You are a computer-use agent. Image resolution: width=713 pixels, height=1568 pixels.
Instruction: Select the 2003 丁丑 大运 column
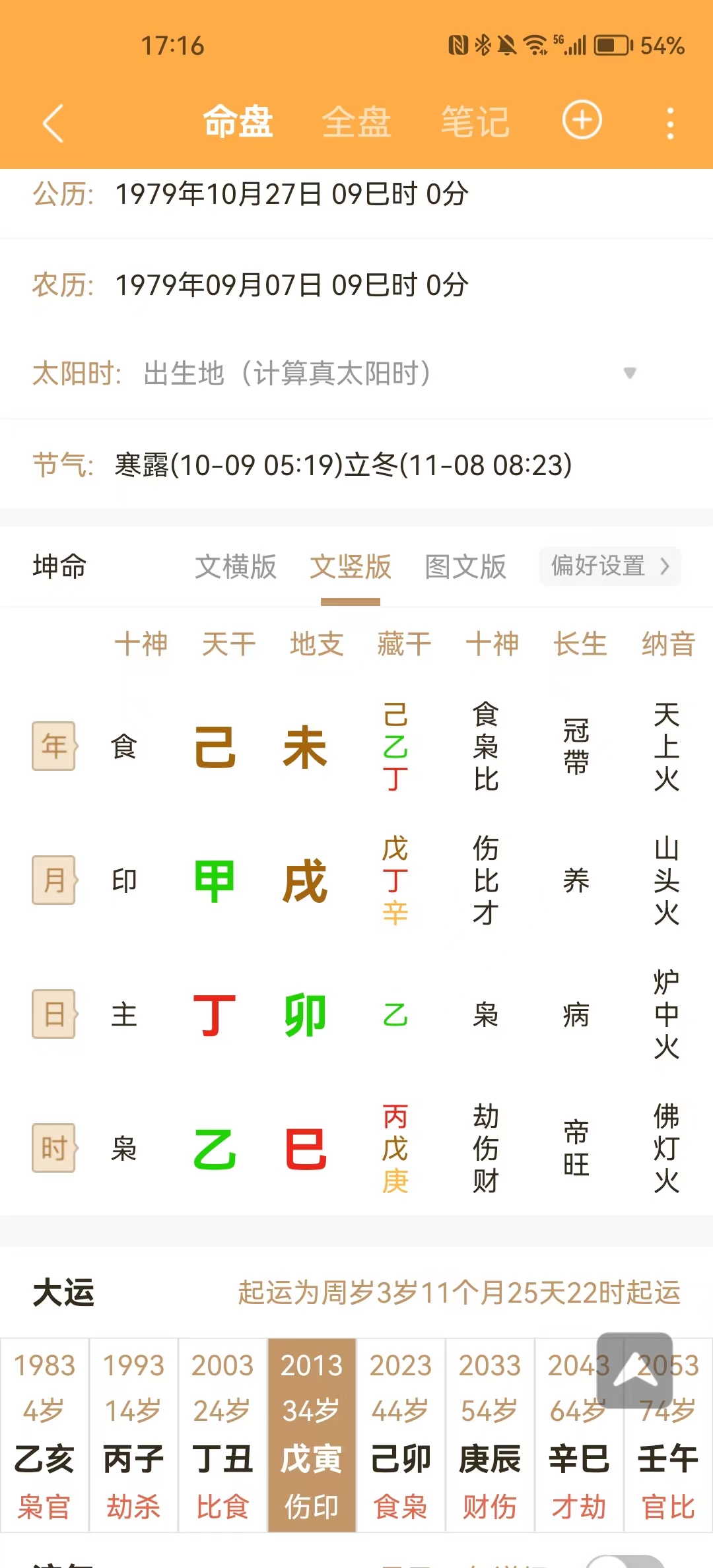click(222, 1435)
